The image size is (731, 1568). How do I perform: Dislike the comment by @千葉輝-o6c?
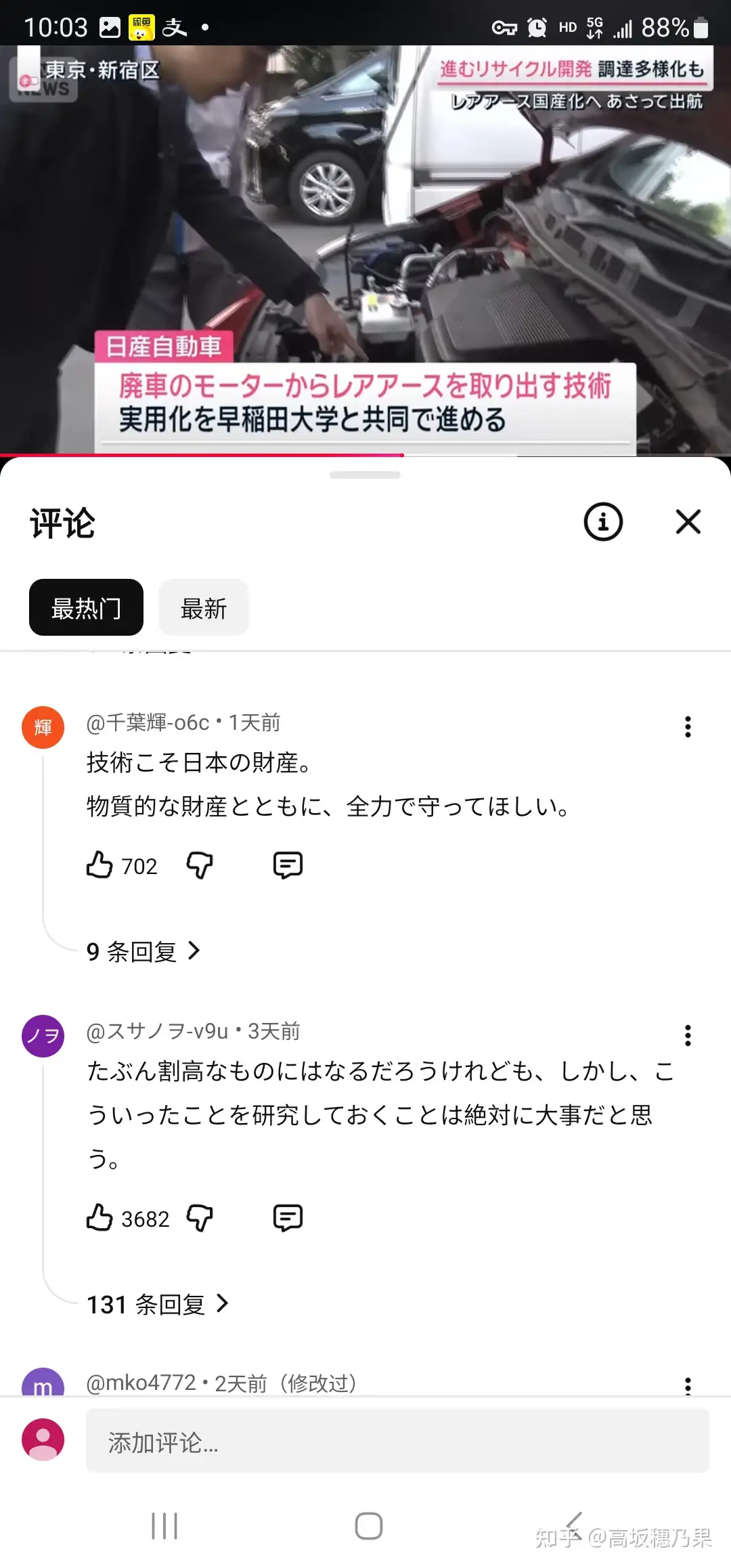point(200,865)
